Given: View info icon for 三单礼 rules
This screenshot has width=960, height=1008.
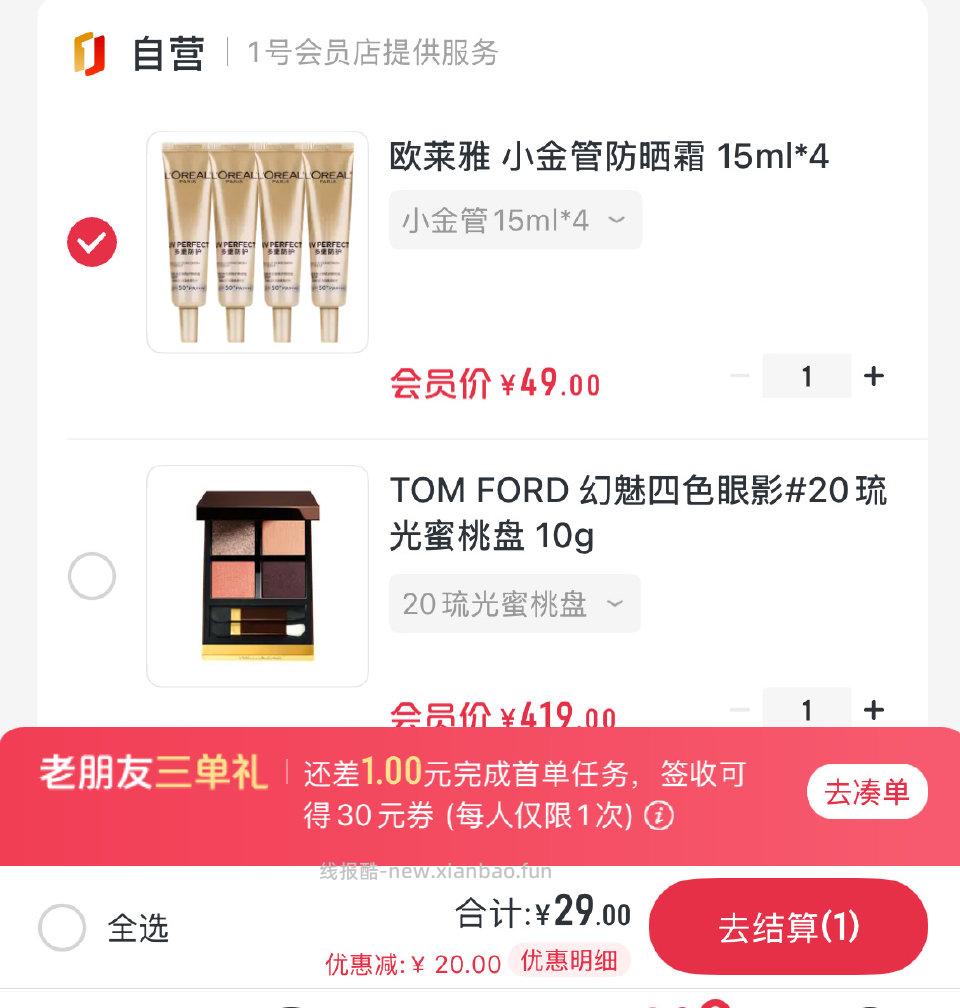Looking at the screenshot, I should pyautogui.click(x=658, y=816).
